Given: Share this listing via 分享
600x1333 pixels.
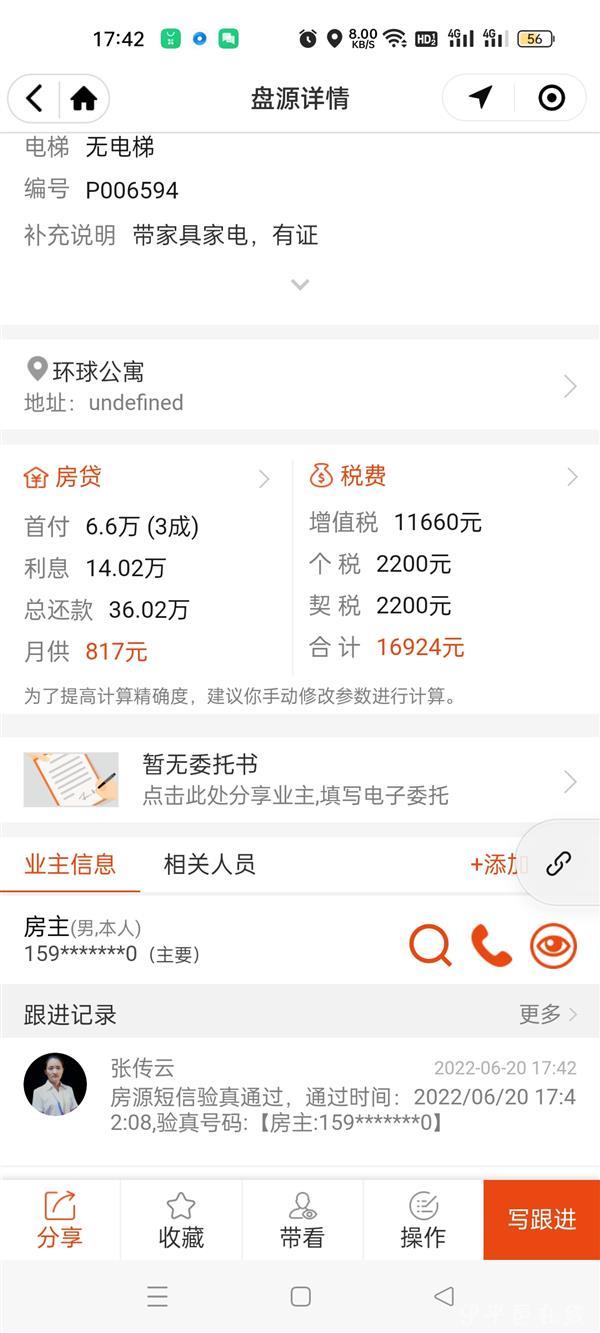Looking at the screenshot, I should point(60,1220).
